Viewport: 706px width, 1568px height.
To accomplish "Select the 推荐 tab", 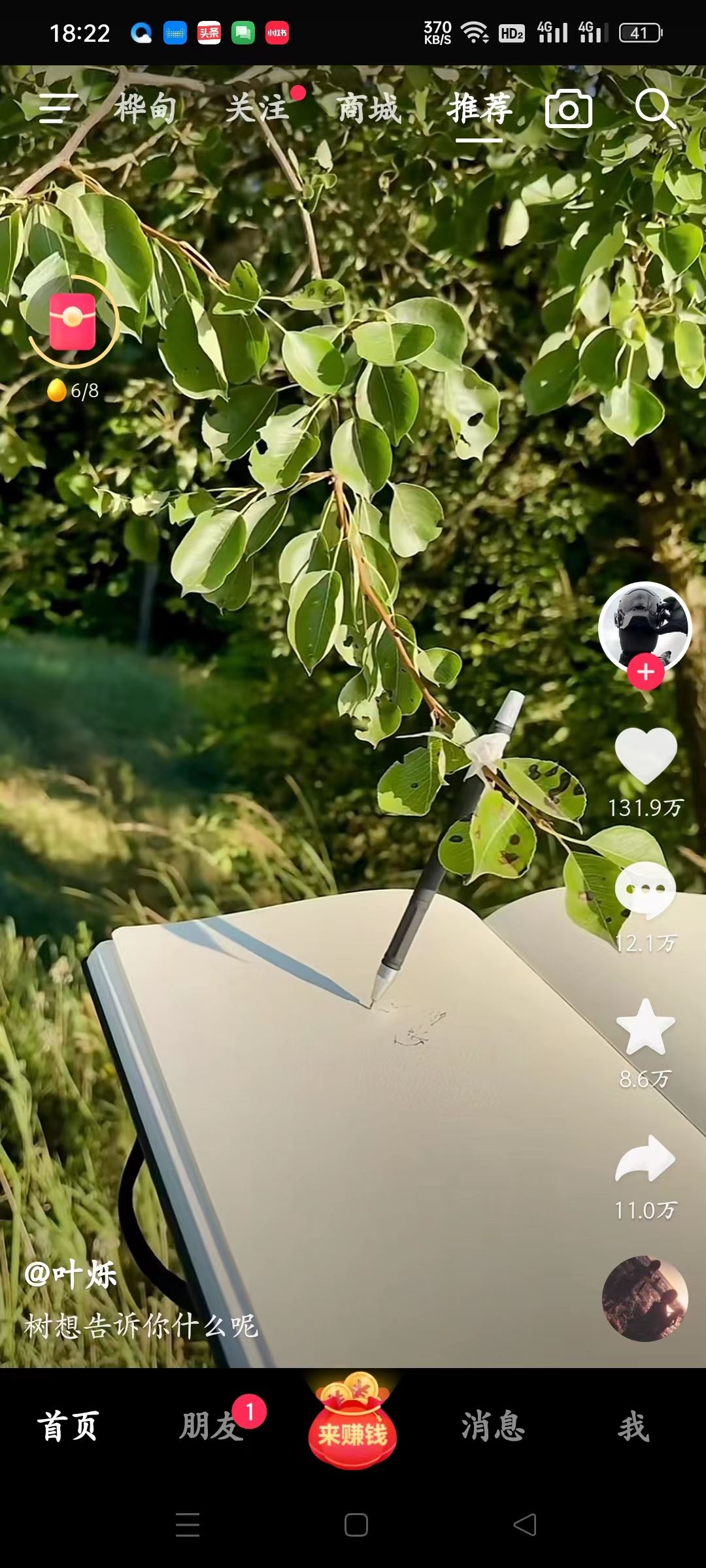I will [x=480, y=108].
